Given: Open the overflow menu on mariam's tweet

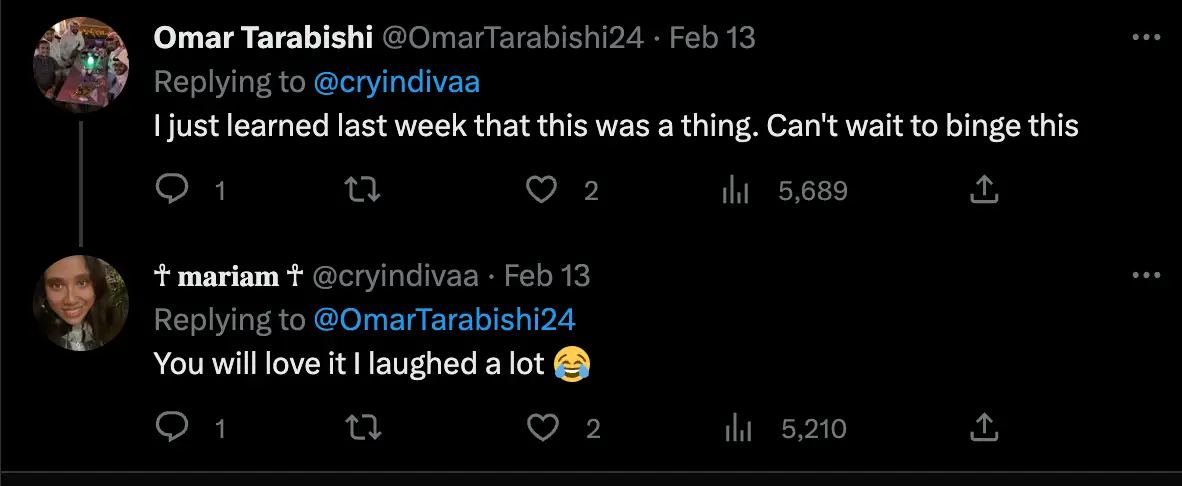Looking at the screenshot, I should [x=1145, y=276].
